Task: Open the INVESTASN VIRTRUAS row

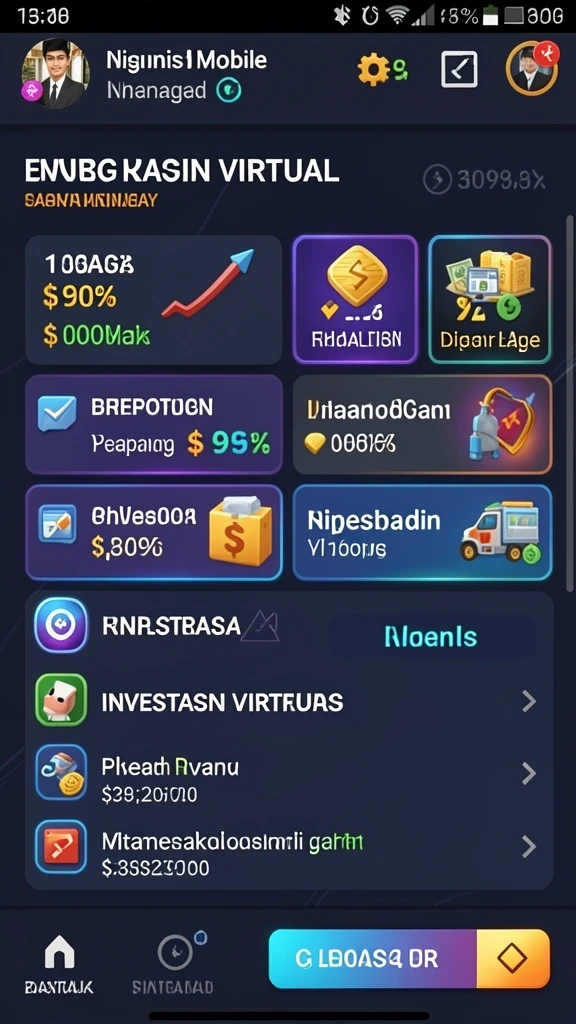Action: click(289, 701)
